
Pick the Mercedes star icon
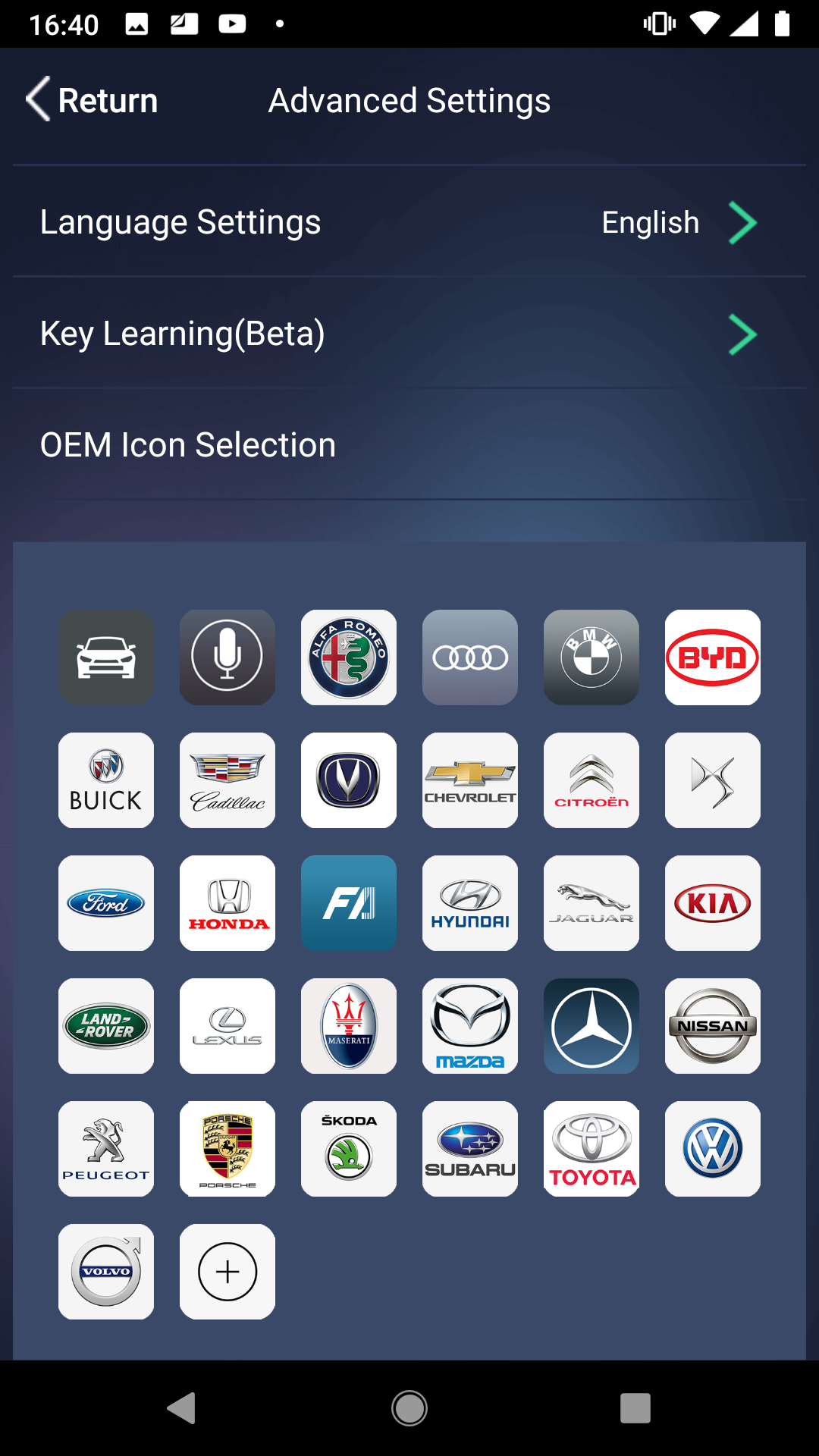point(591,1026)
